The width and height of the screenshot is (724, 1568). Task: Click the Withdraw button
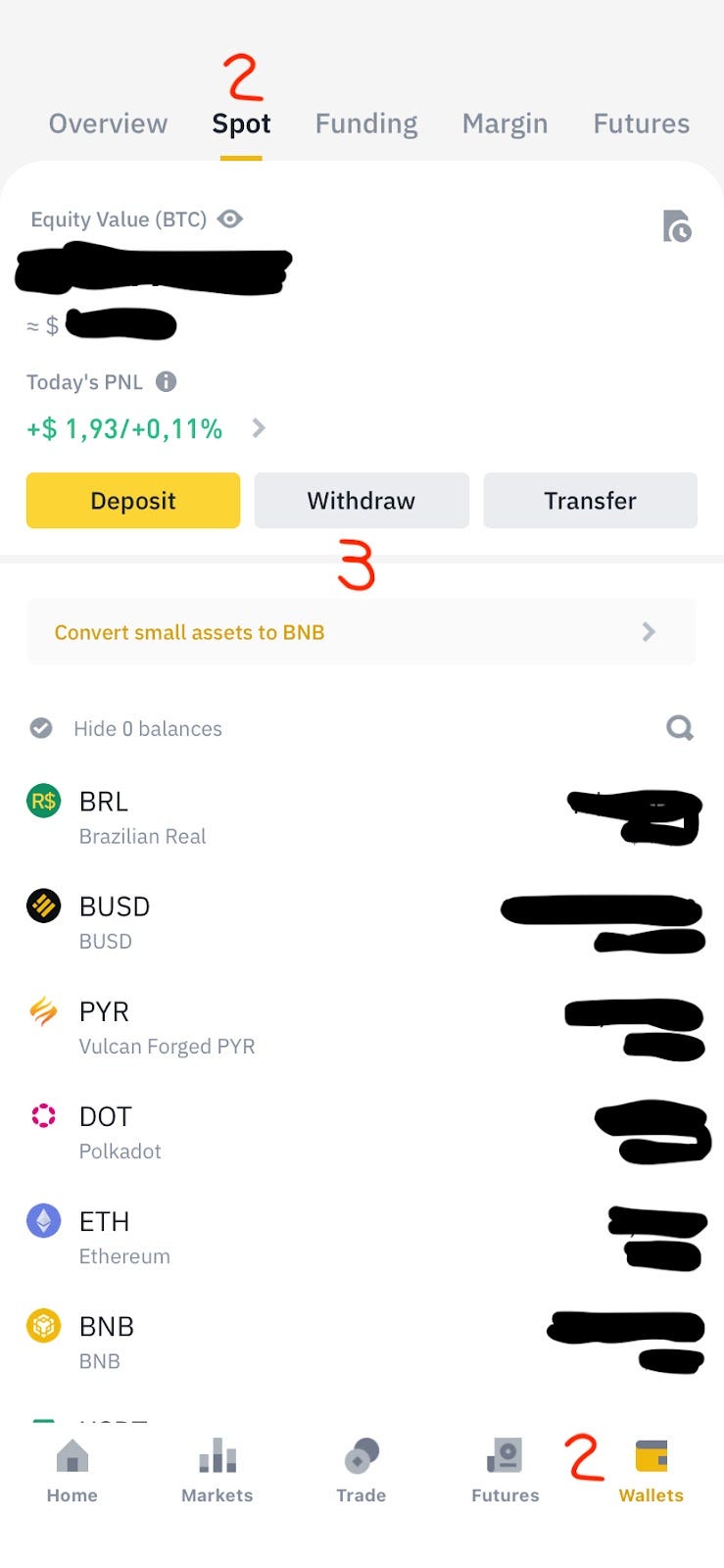coord(361,501)
